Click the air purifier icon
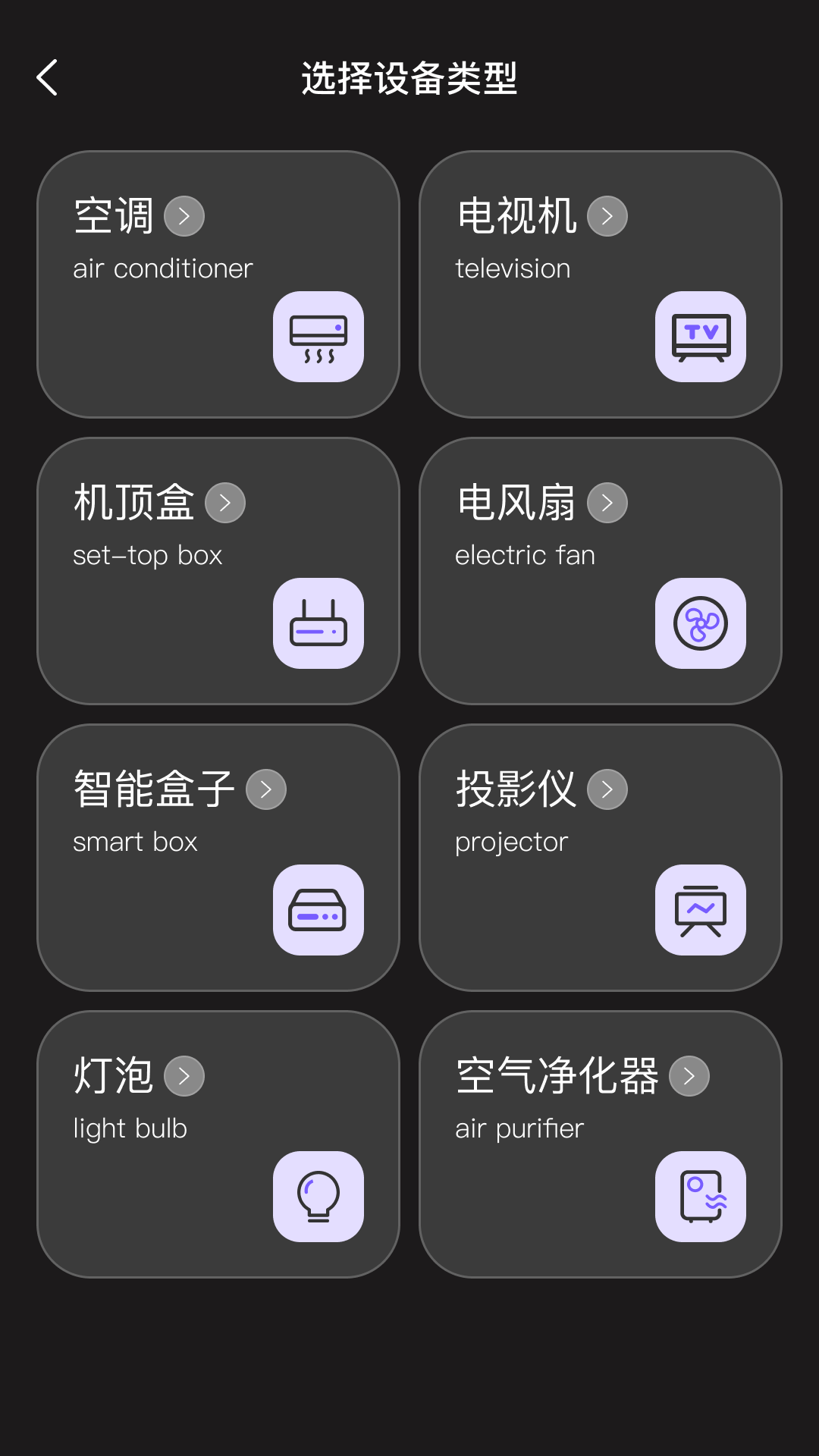Image resolution: width=819 pixels, height=1456 pixels. [x=700, y=1196]
